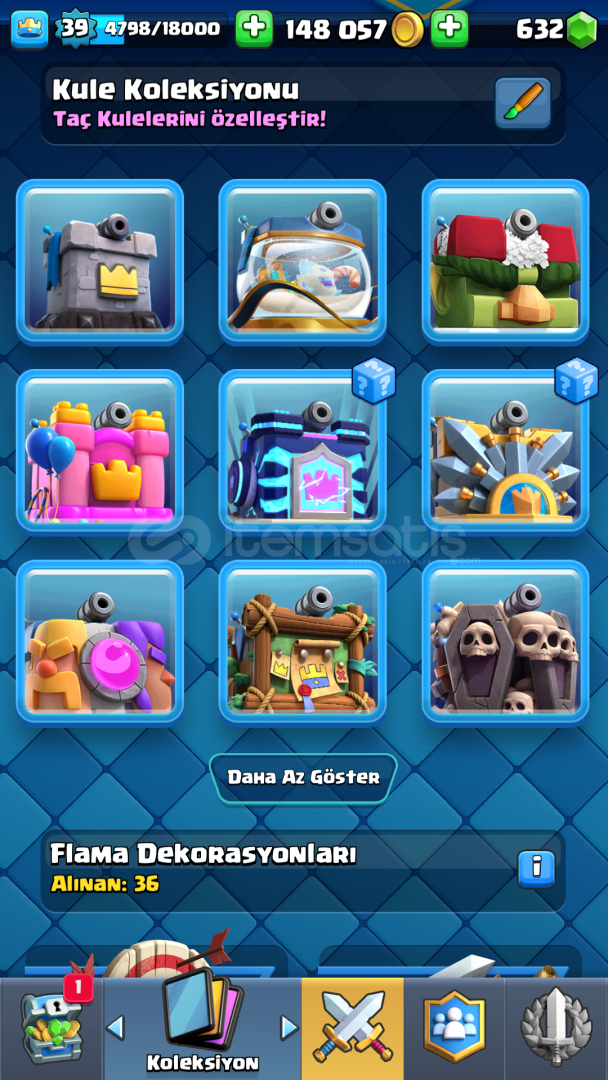The image size is (608, 1080).
Task: Select the gray stone default tower skin
Action: [x=100, y=262]
